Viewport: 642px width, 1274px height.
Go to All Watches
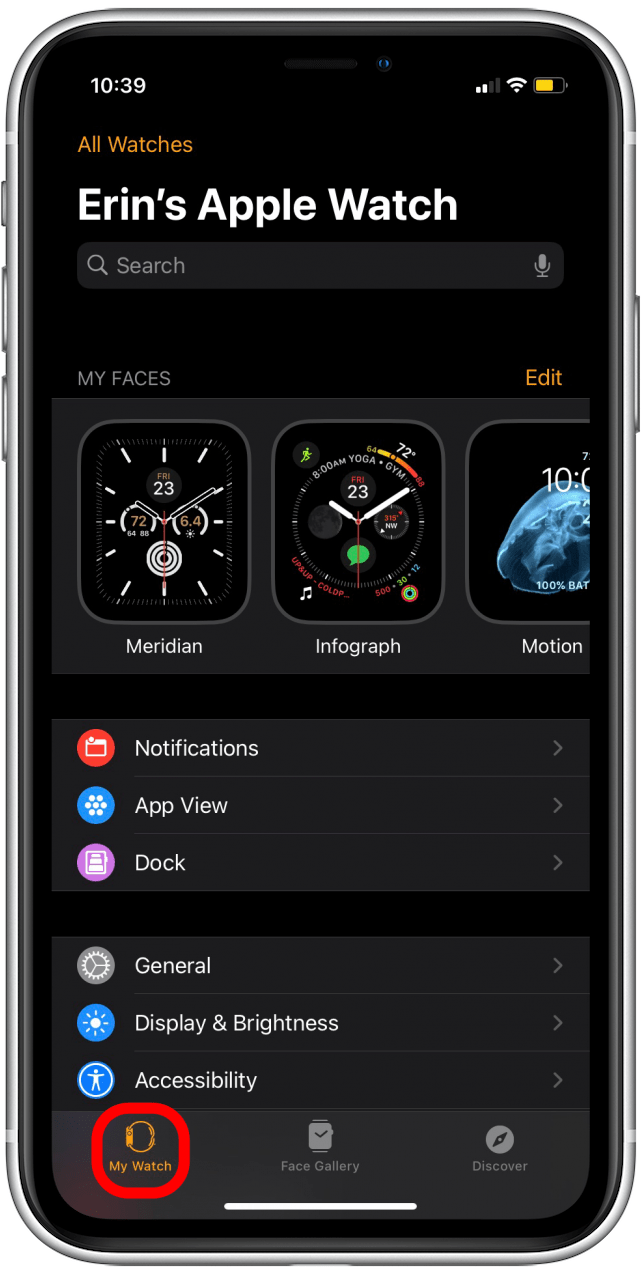pos(135,144)
